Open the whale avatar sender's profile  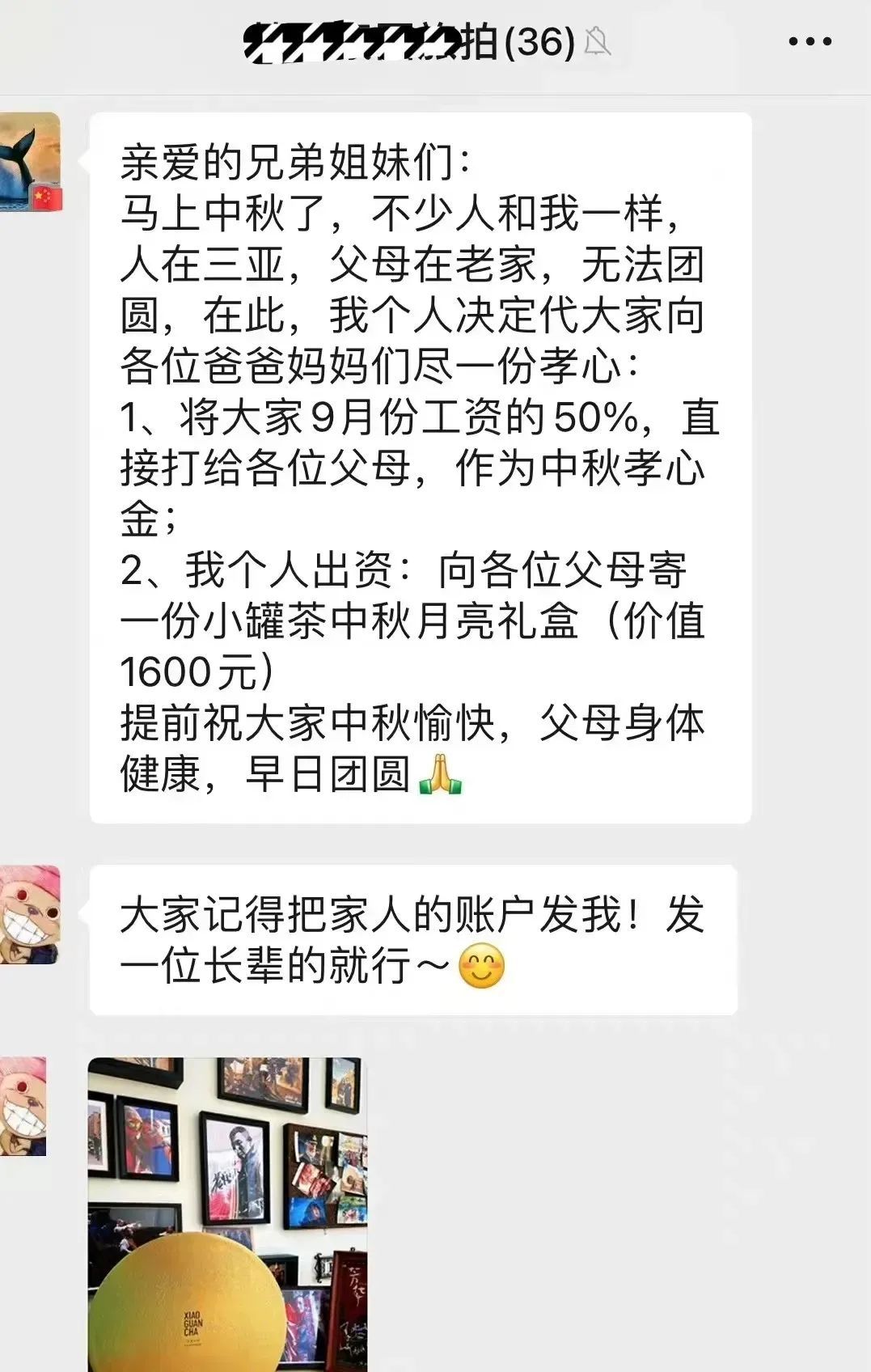30,162
